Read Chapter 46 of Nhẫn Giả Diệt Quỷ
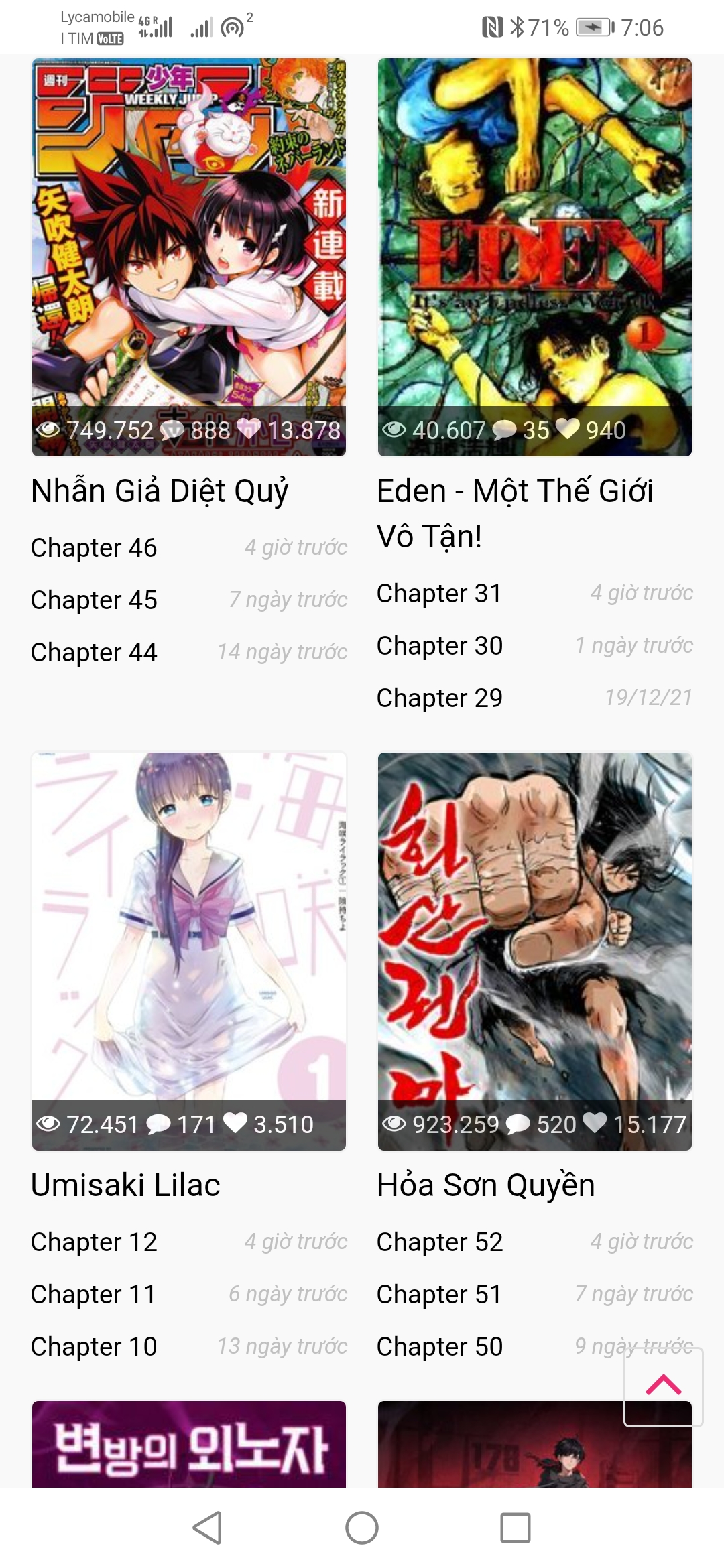The height and width of the screenshot is (1568, 724). click(x=94, y=548)
